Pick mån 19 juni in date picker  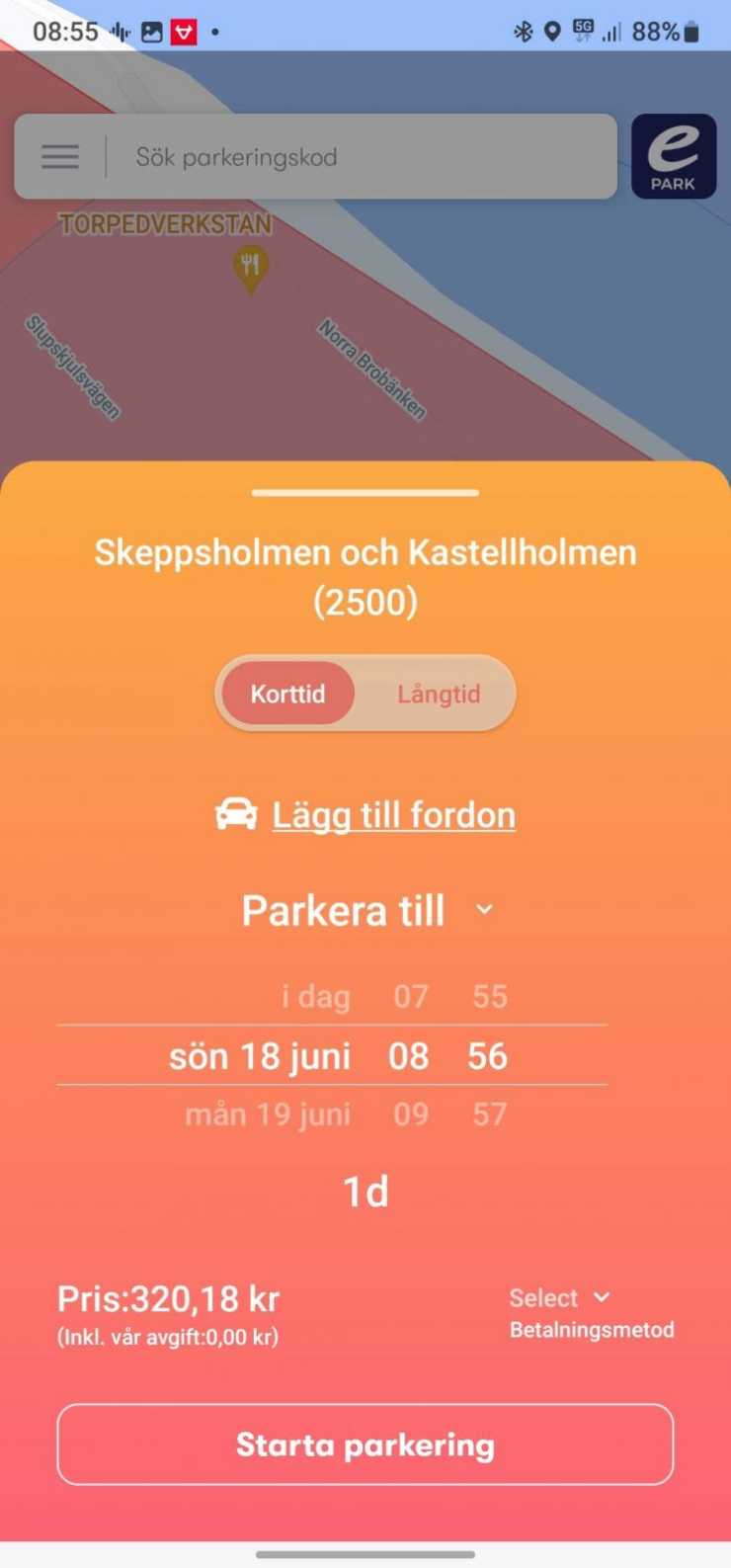pyautogui.click(x=268, y=1114)
